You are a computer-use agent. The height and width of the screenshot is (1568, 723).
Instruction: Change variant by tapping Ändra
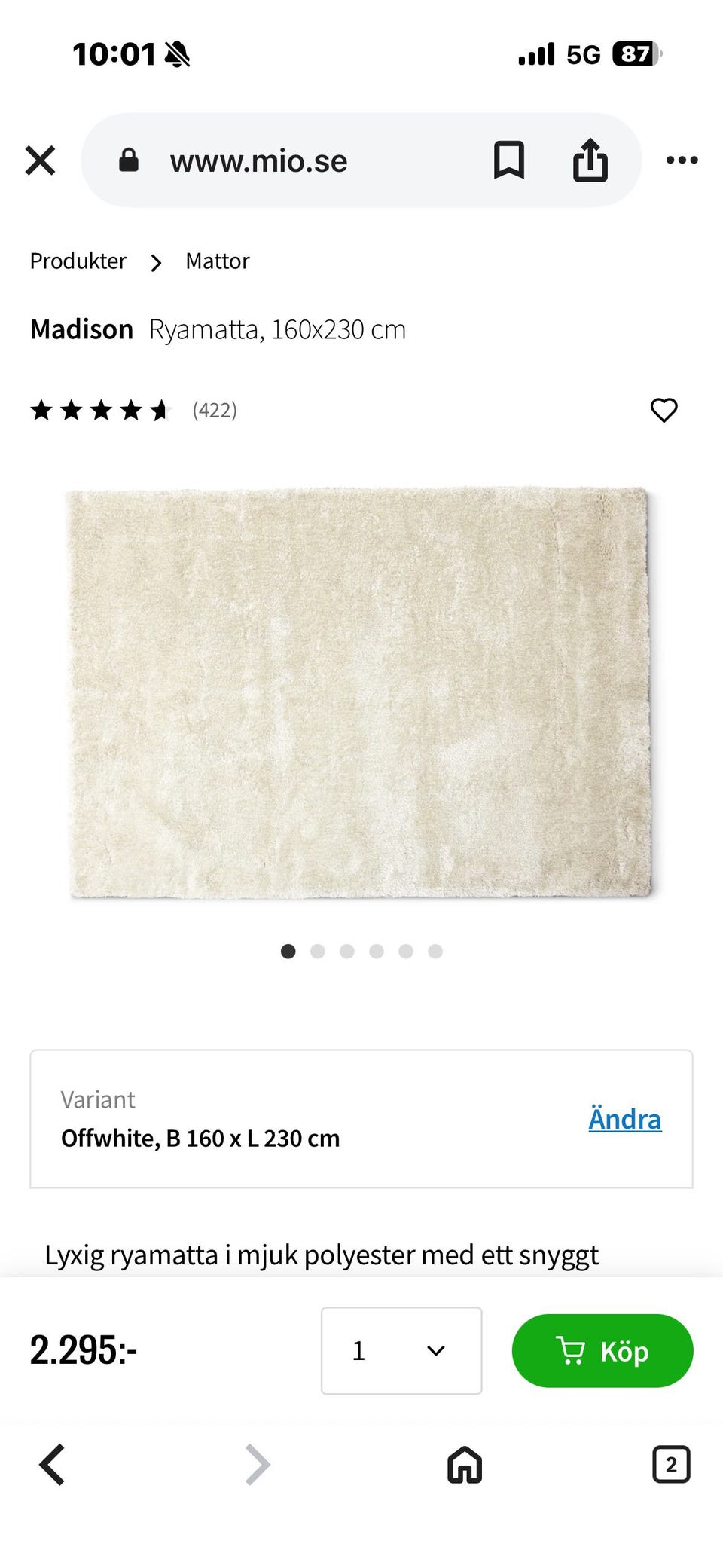[x=624, y=1119]
